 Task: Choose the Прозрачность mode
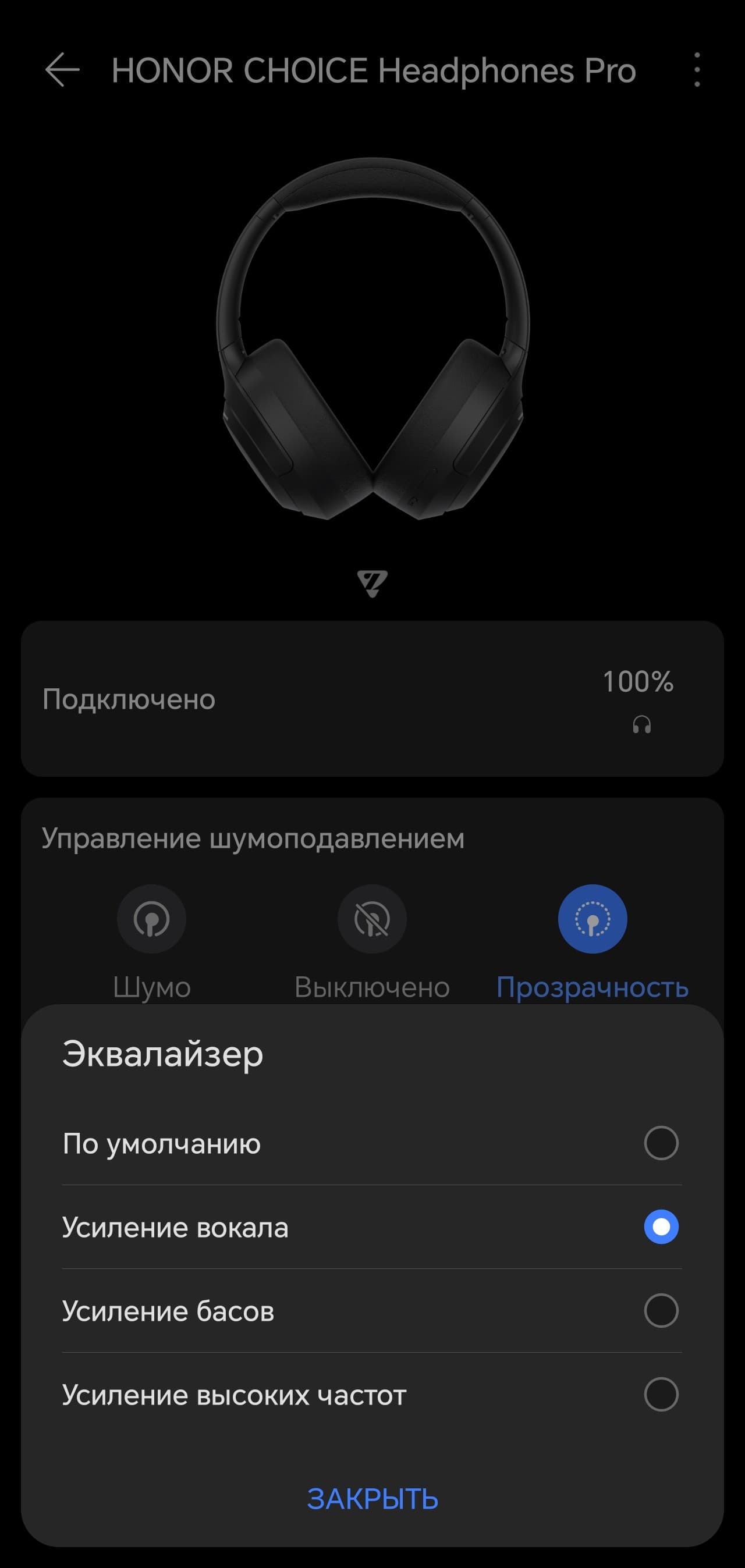click(x=592, y=919)
